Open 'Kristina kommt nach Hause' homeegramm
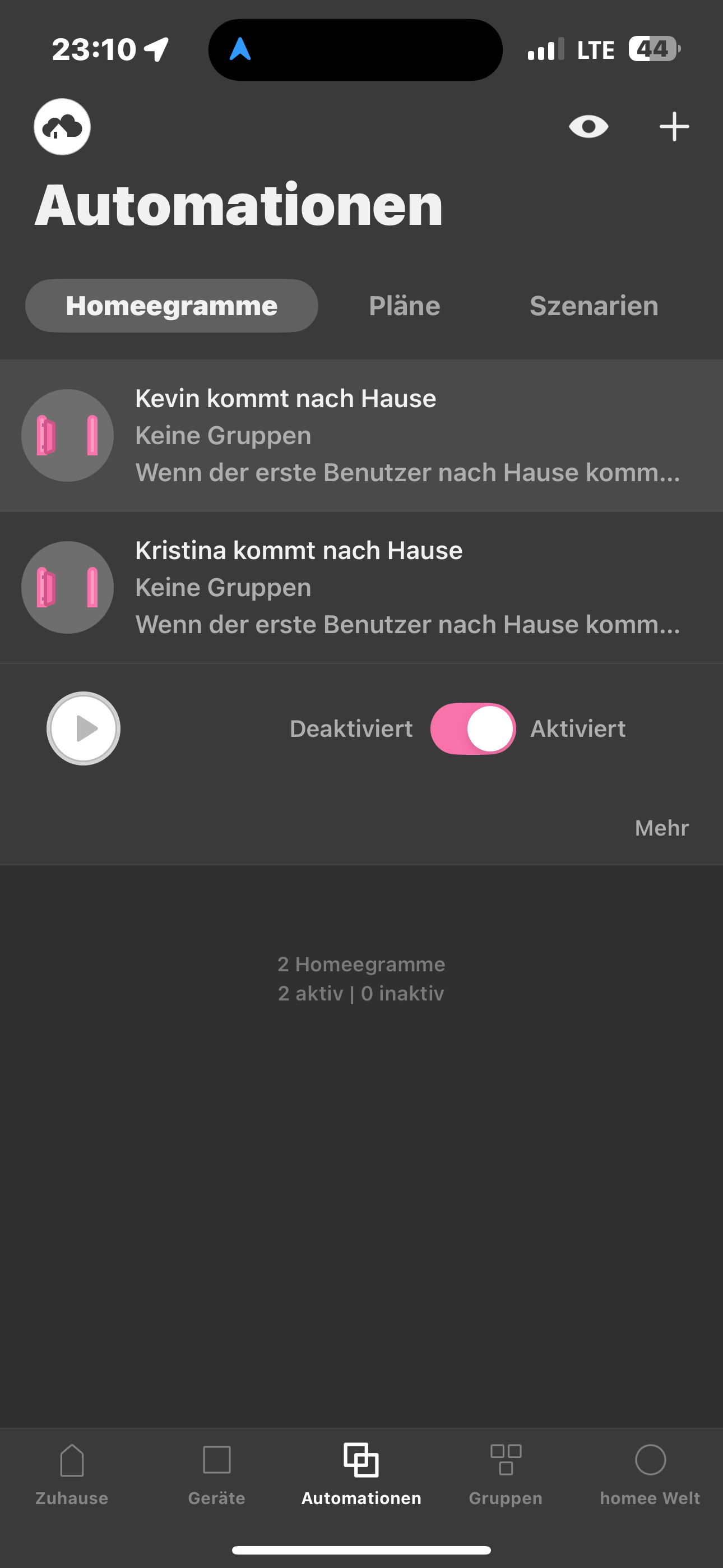 point(361,587)
